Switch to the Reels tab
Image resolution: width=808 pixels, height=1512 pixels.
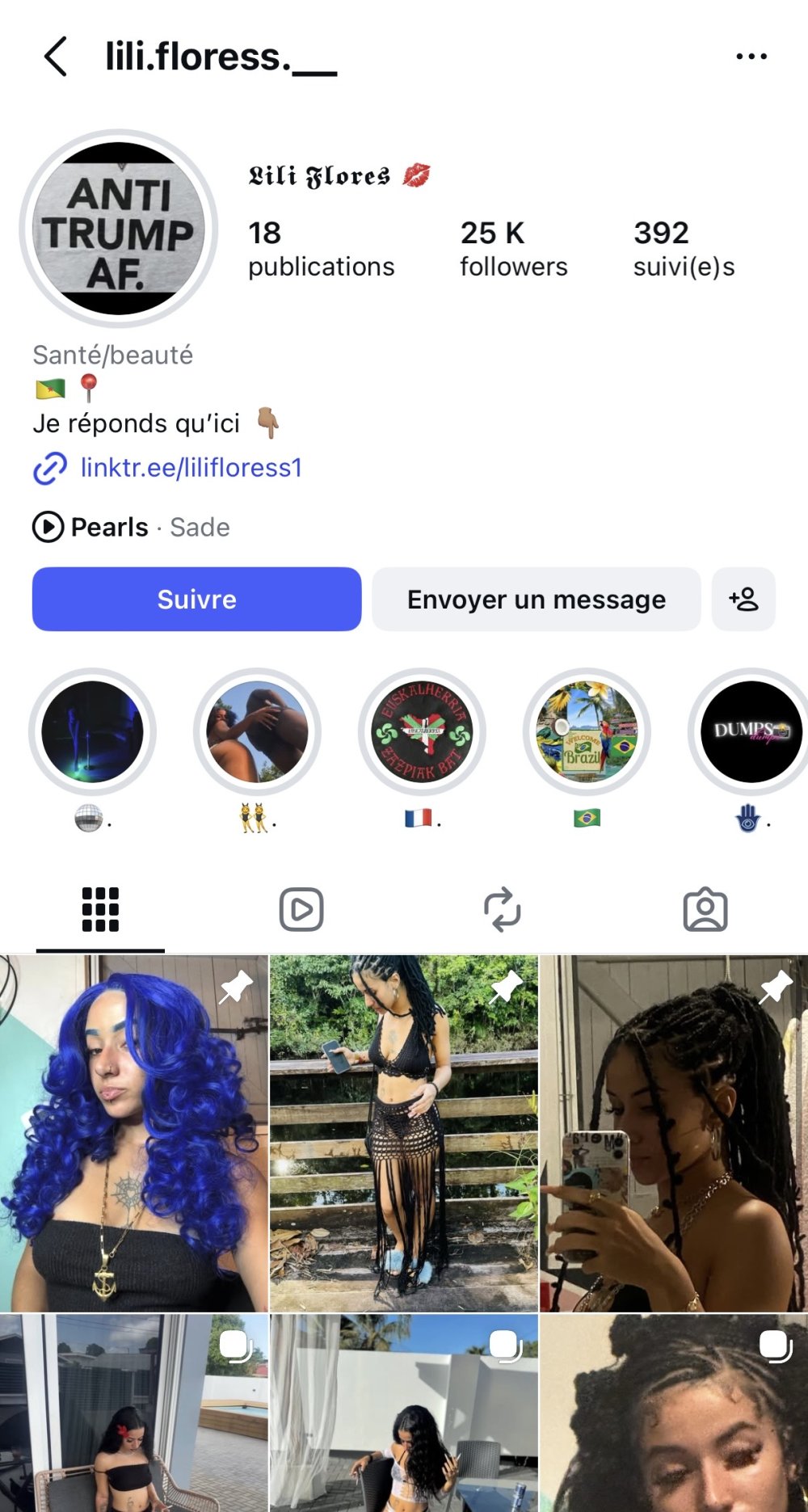(301, 909)
